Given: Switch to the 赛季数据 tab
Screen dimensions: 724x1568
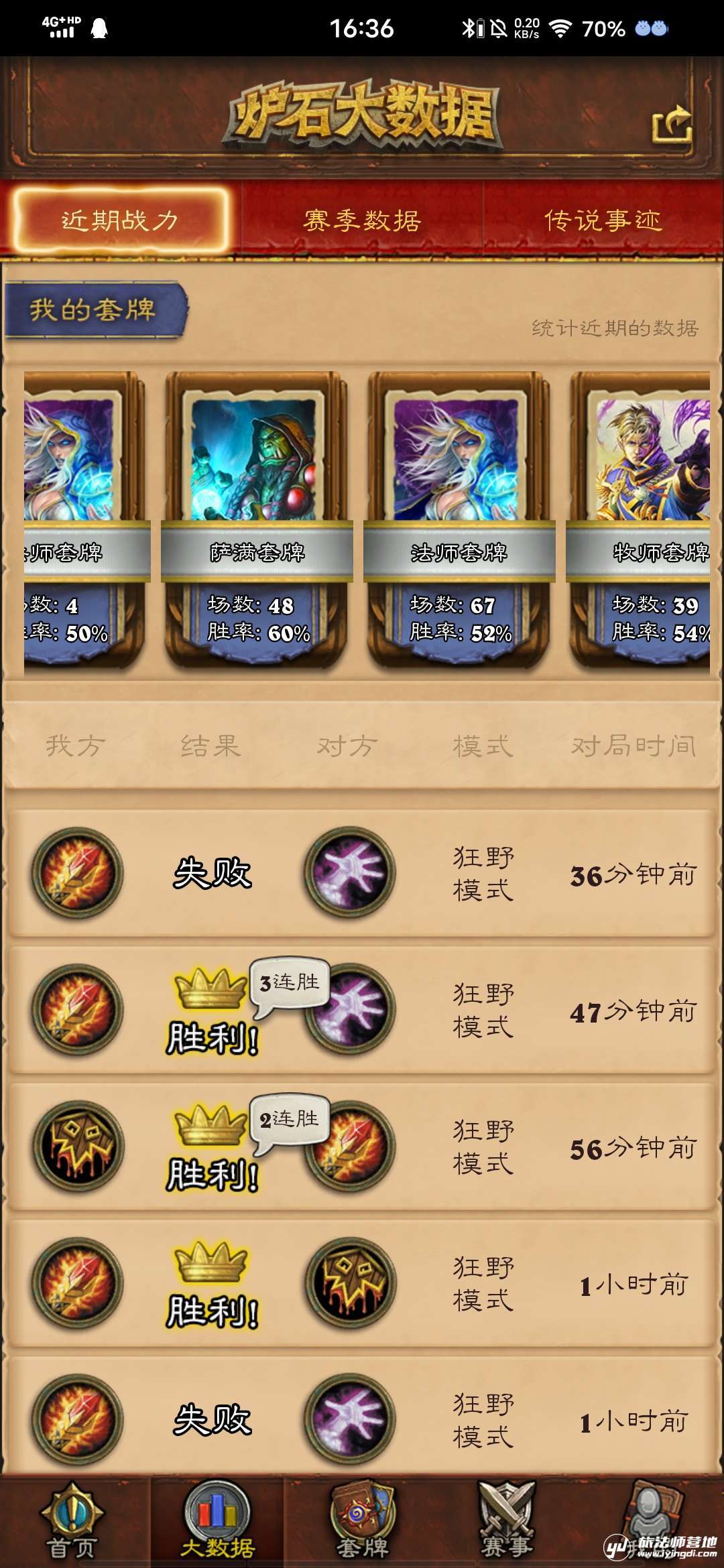Looking at the screenshot, I should point(362,220).
